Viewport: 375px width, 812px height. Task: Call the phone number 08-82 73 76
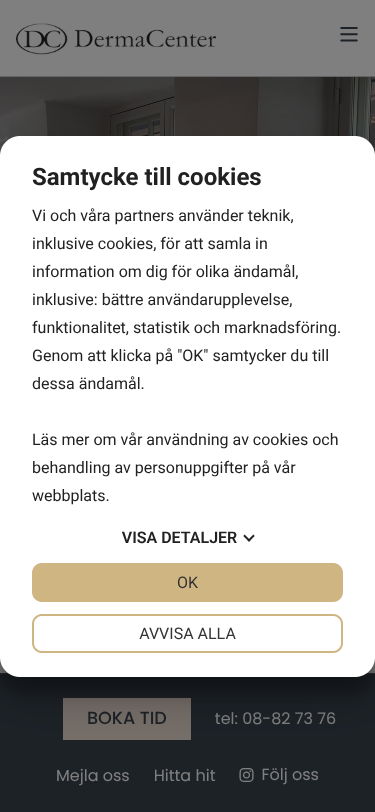(x=275, y=719)
